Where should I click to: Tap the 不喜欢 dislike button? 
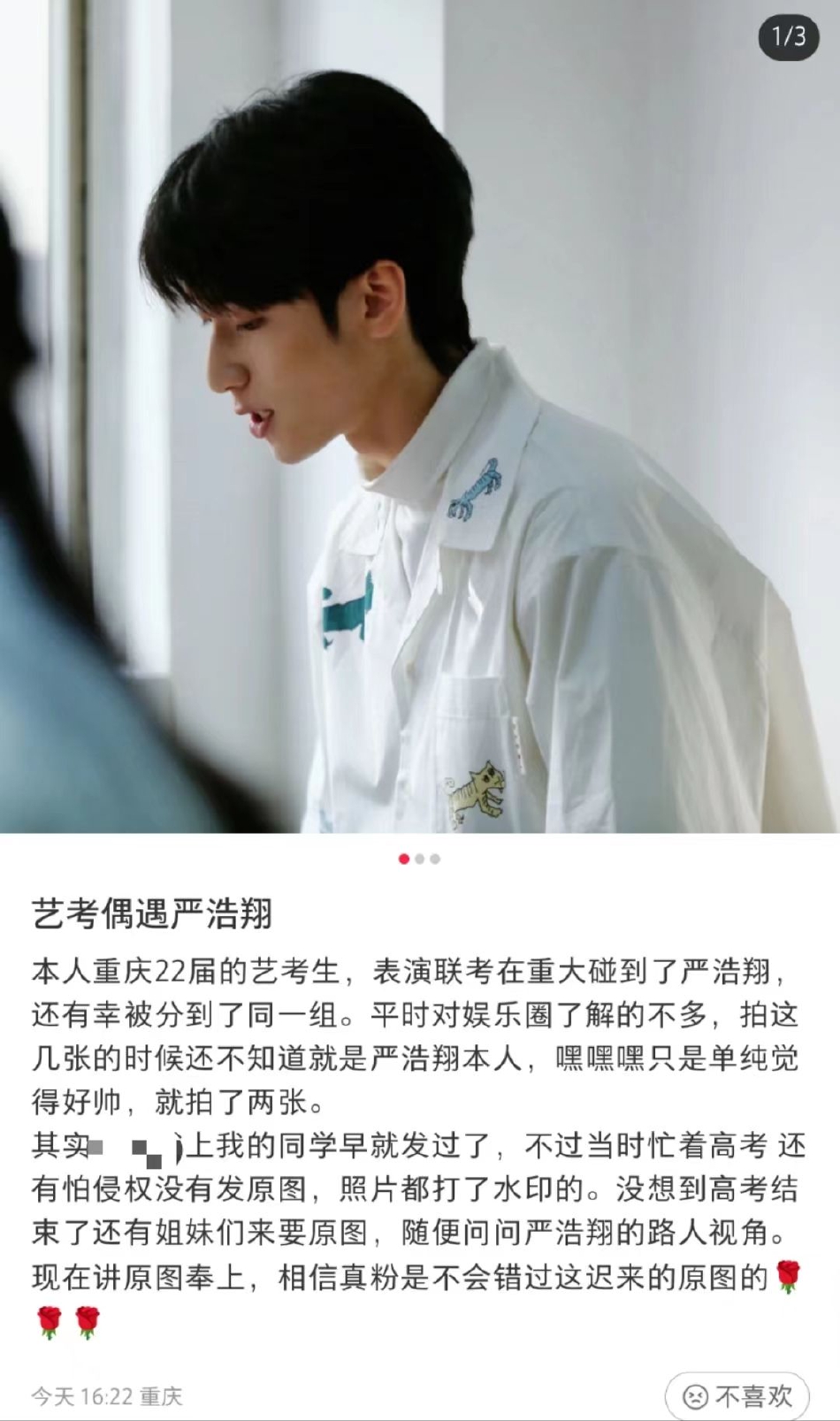737,1396
